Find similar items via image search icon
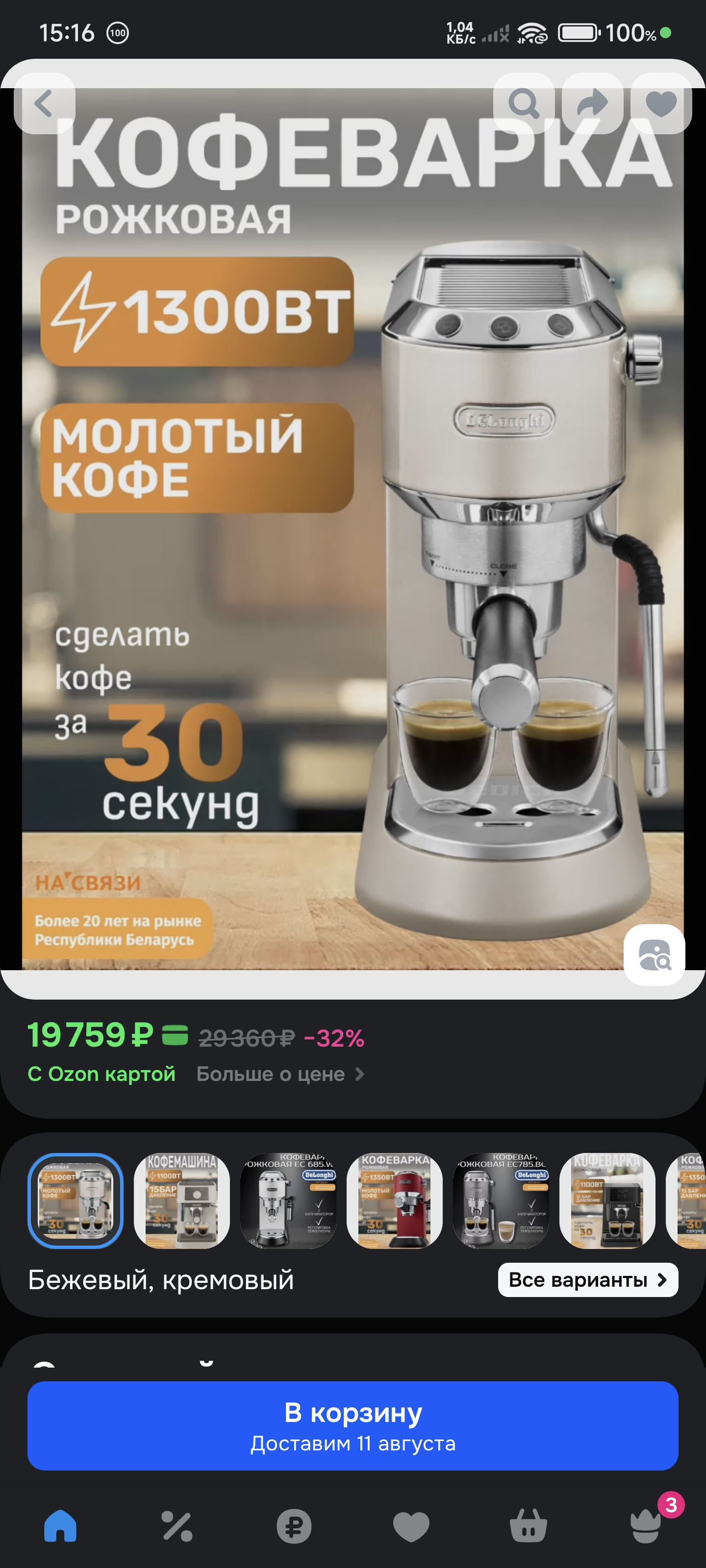Image resolution: width=706 pixels, height=1568 pixels. pos(654,955)
